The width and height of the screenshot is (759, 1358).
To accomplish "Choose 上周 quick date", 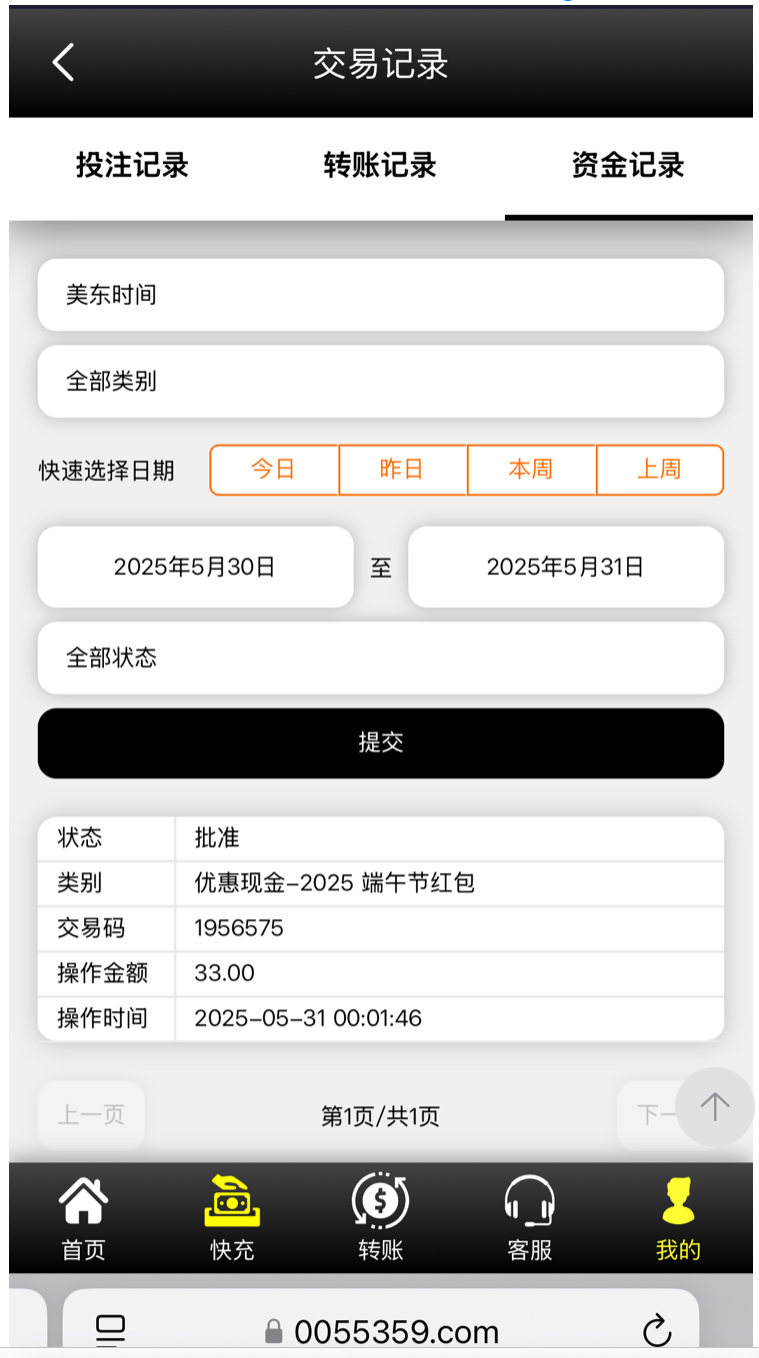I will 659,469.
